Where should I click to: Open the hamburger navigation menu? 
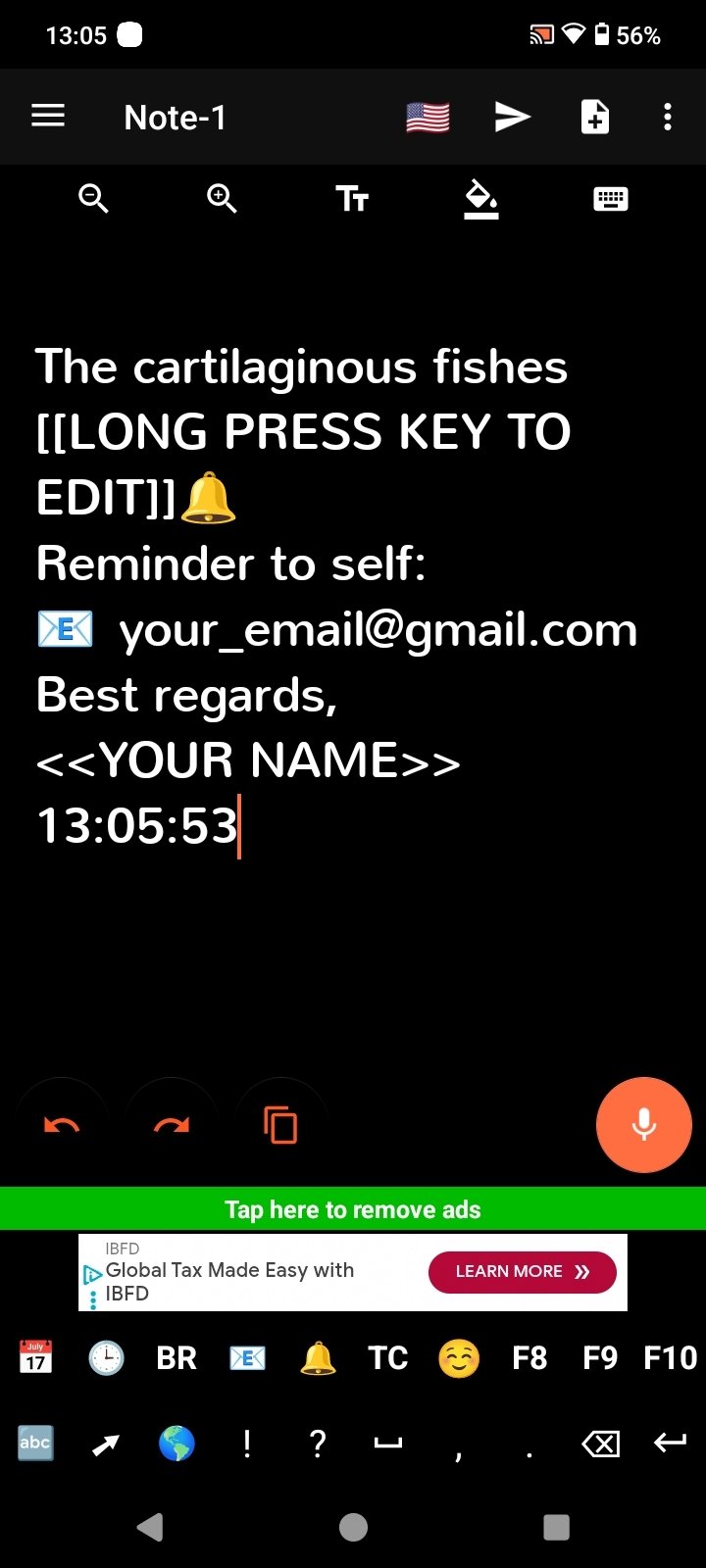pyautogui.click(x=48, y=117)
